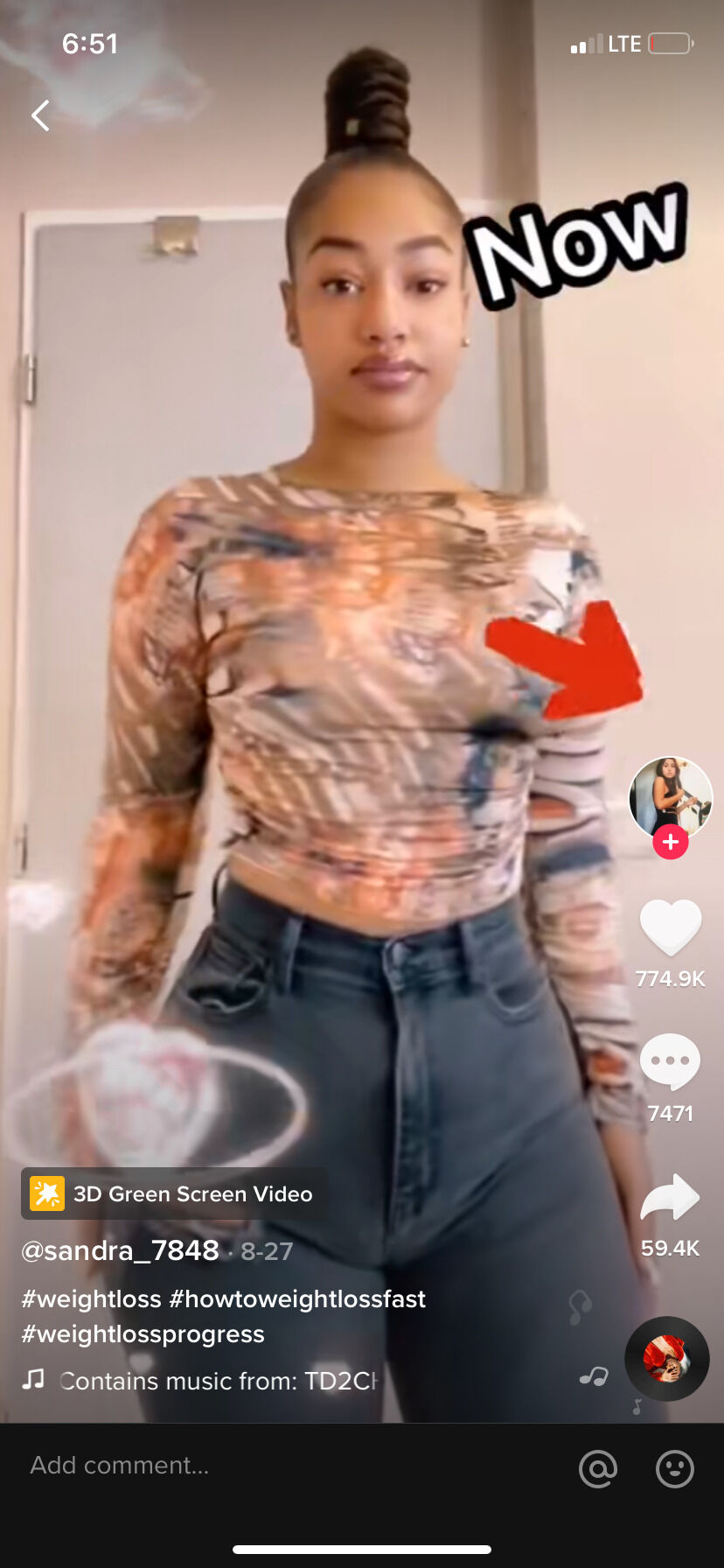Go back using the top-left arrow
Viewport: 724px width, 1568px height.
pyautogui.click(x=40, y=115)
